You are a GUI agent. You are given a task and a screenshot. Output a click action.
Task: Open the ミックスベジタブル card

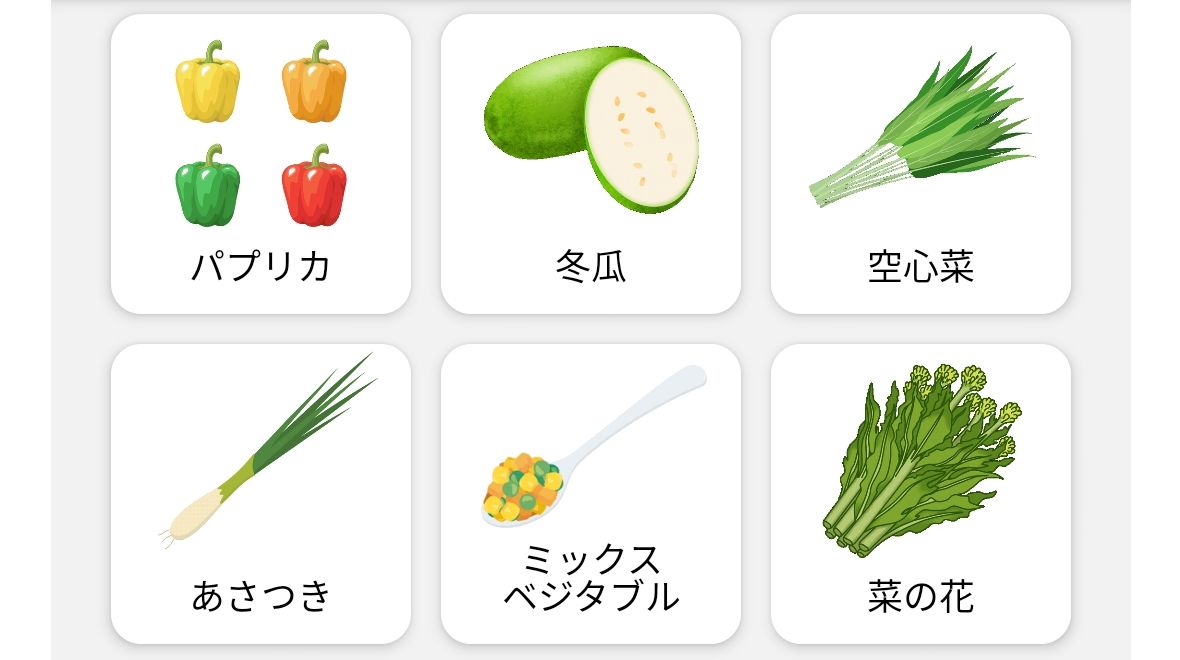point(590,494)
